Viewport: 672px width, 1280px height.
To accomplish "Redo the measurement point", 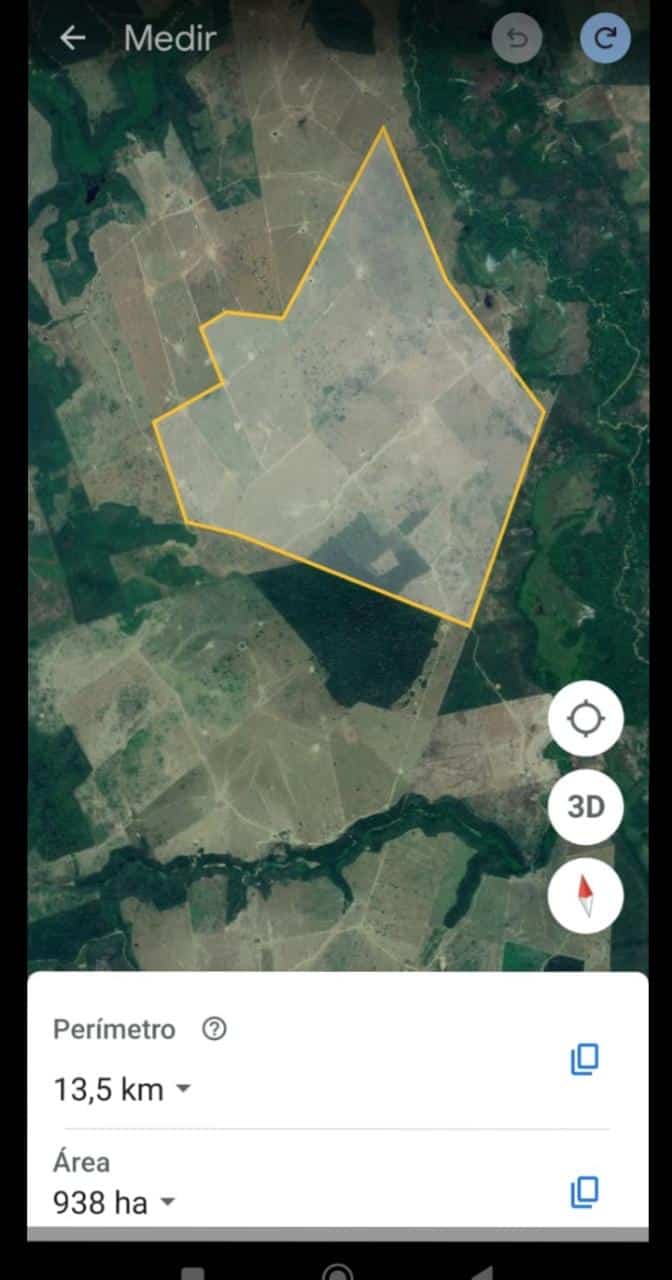I will tap(605, 39).
